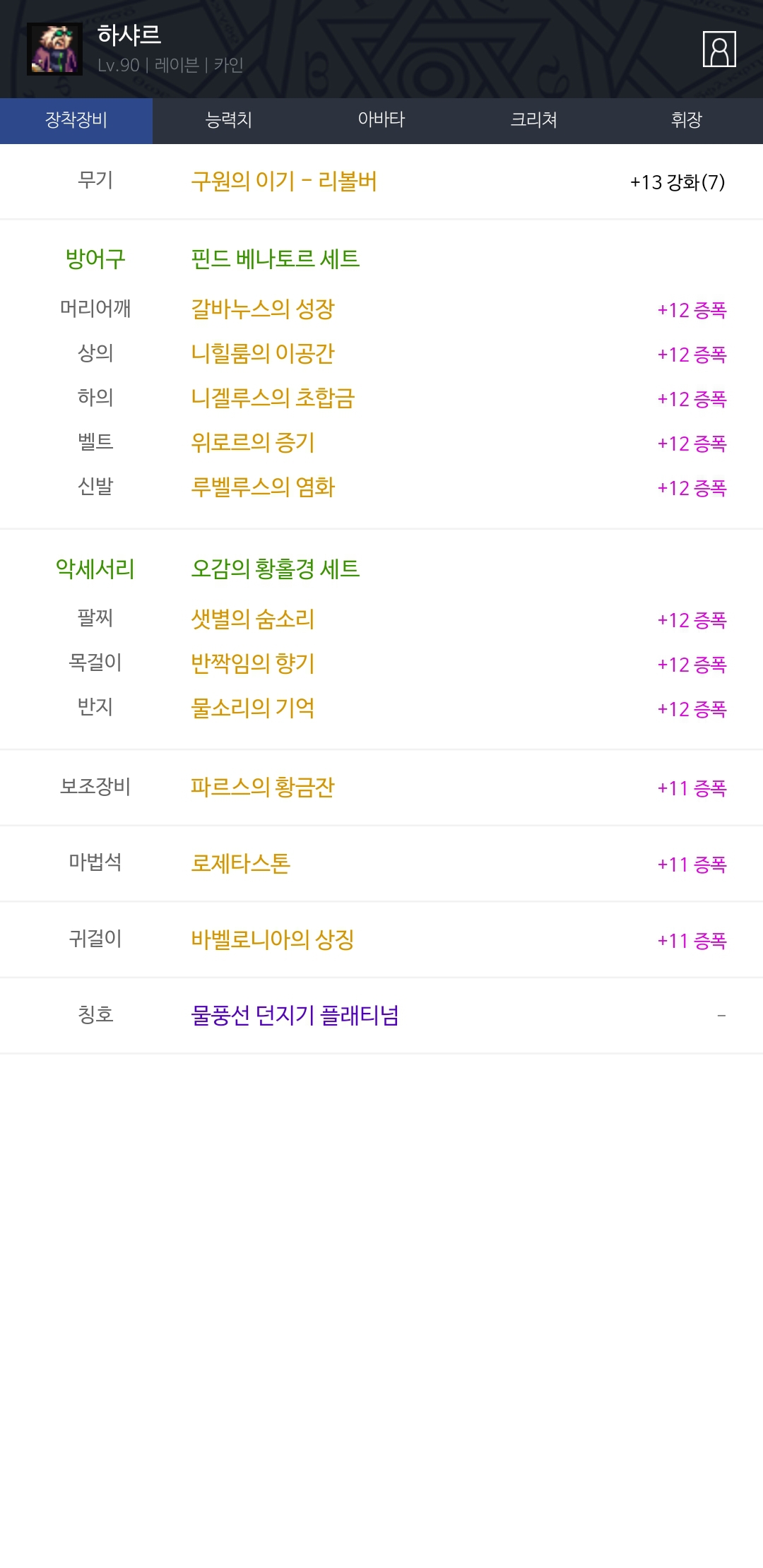The image size is (763, 1568).
Task: Switch to the 아바타 tab
Action: [381, 120]
